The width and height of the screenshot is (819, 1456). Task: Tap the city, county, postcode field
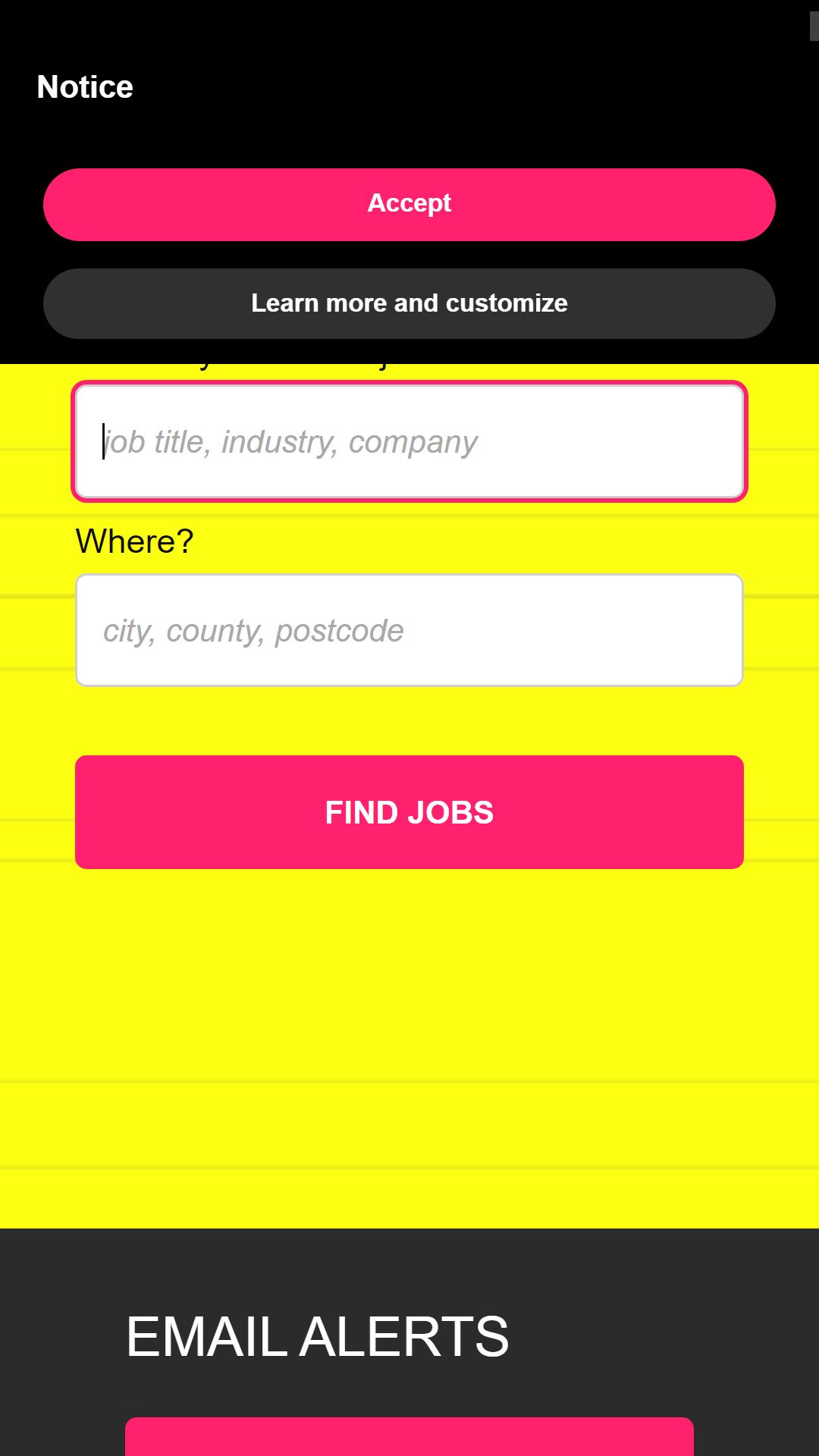[409, 630]
